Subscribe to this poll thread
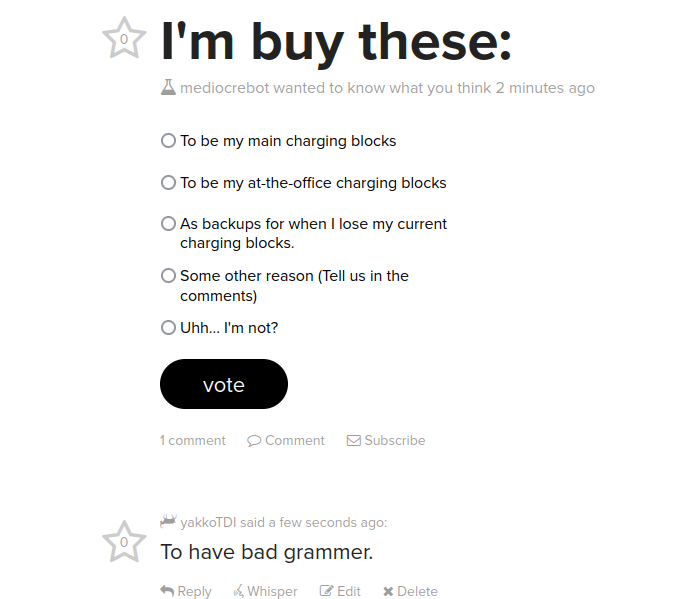The height and width of the screenshot is (599, 680). coord(386,440)
